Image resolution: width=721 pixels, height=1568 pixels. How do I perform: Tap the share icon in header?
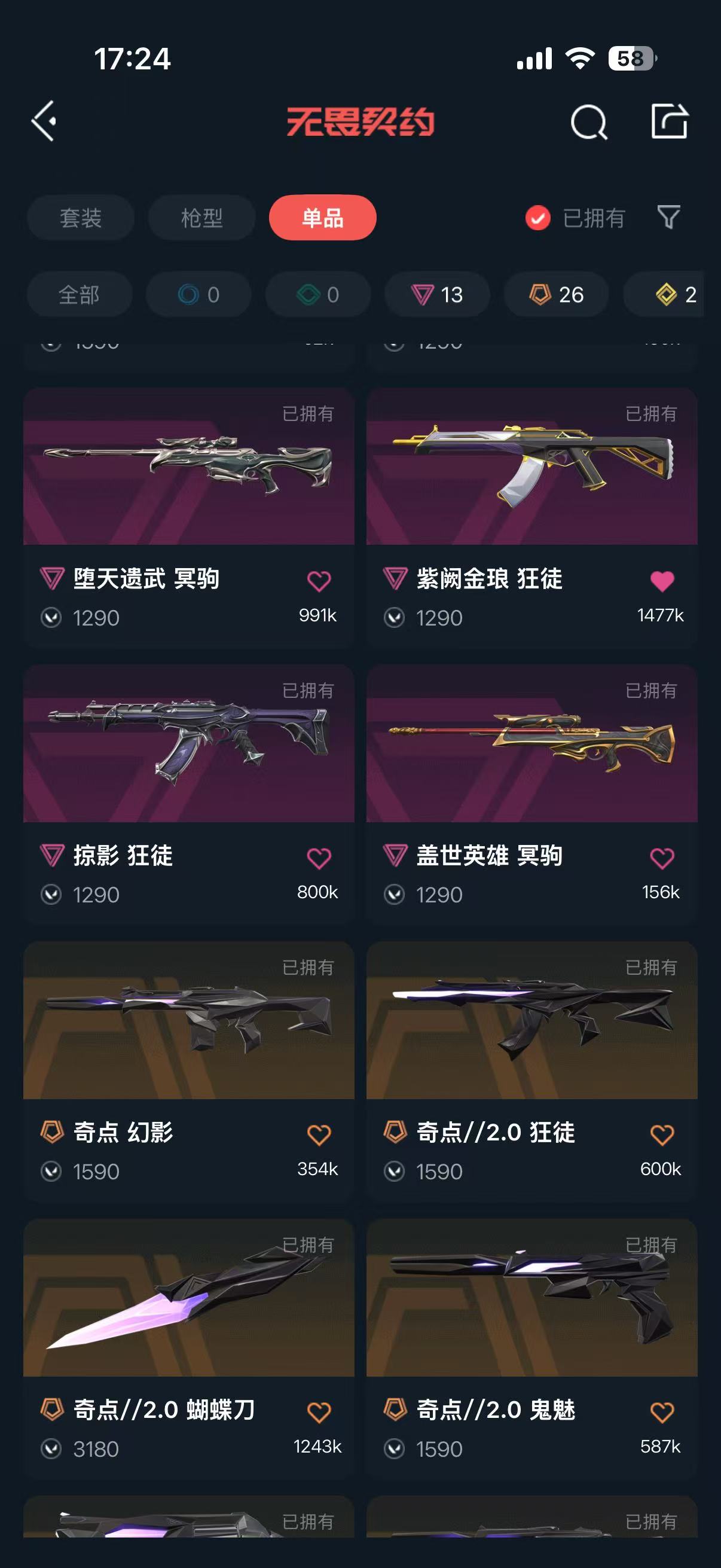pyautogui.click(x=669, y=121)
